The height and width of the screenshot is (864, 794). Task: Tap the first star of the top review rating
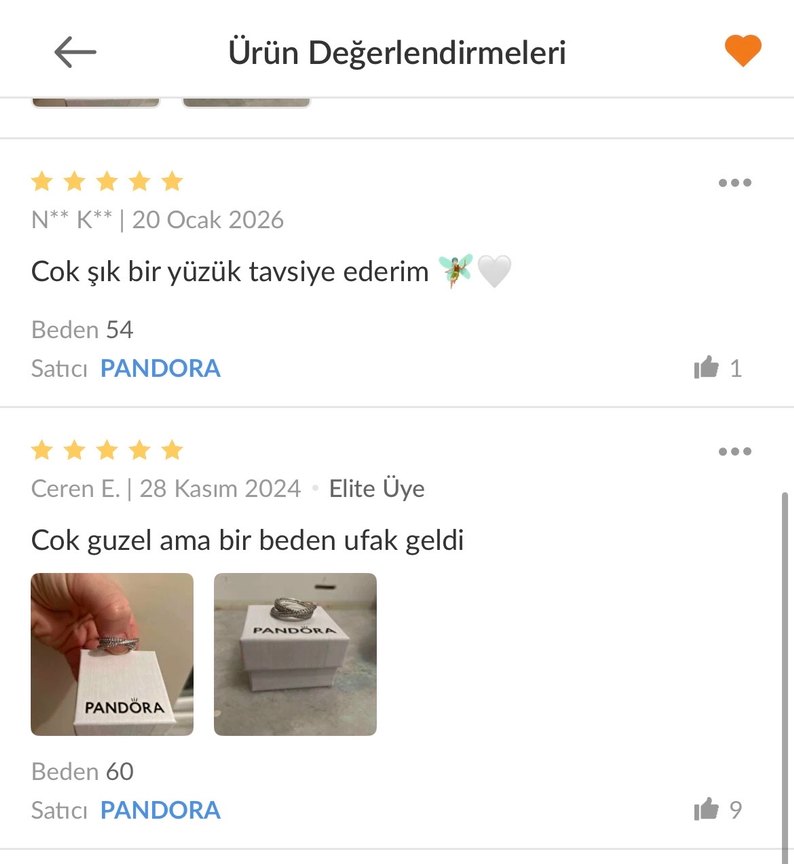[x=41, y=181]
